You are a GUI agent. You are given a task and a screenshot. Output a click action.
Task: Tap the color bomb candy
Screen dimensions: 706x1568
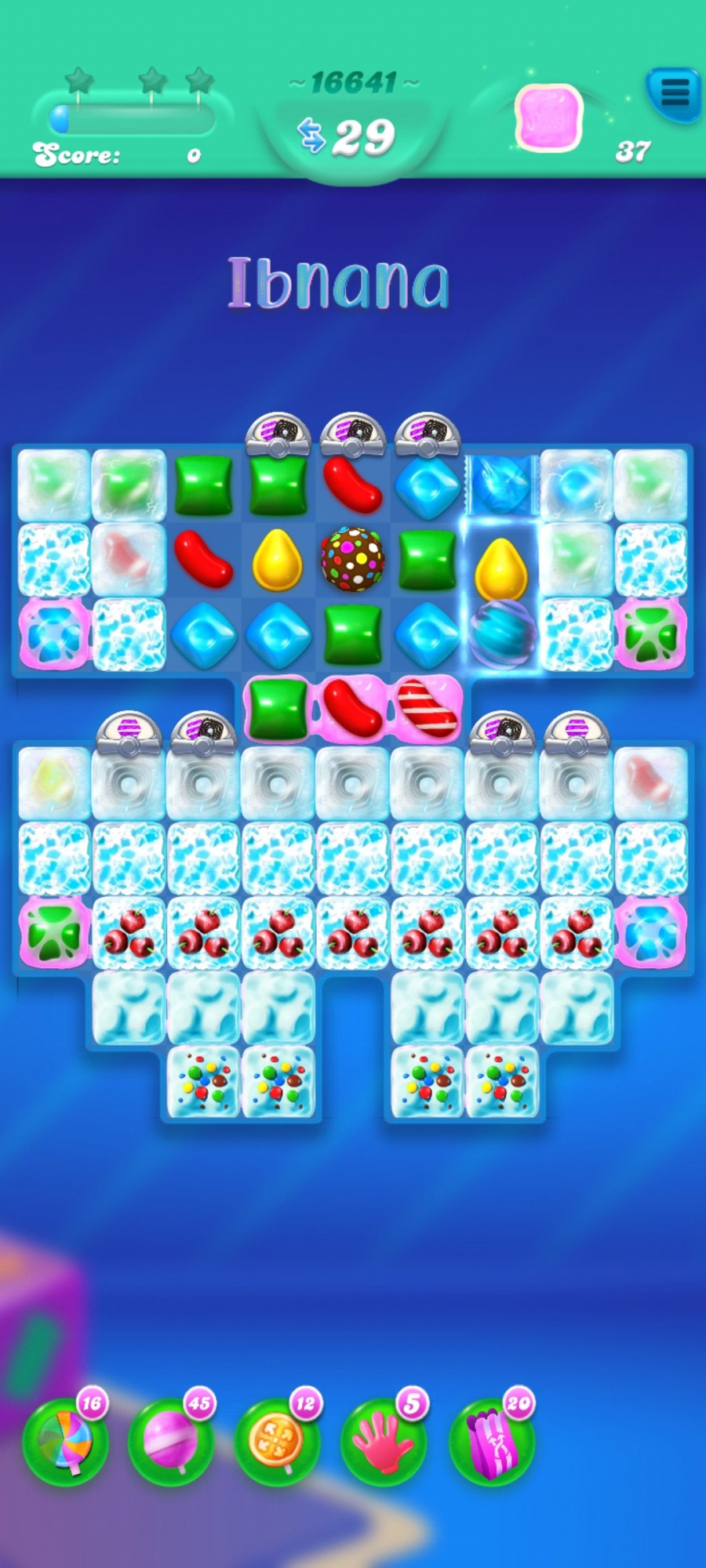pos(353,559)
